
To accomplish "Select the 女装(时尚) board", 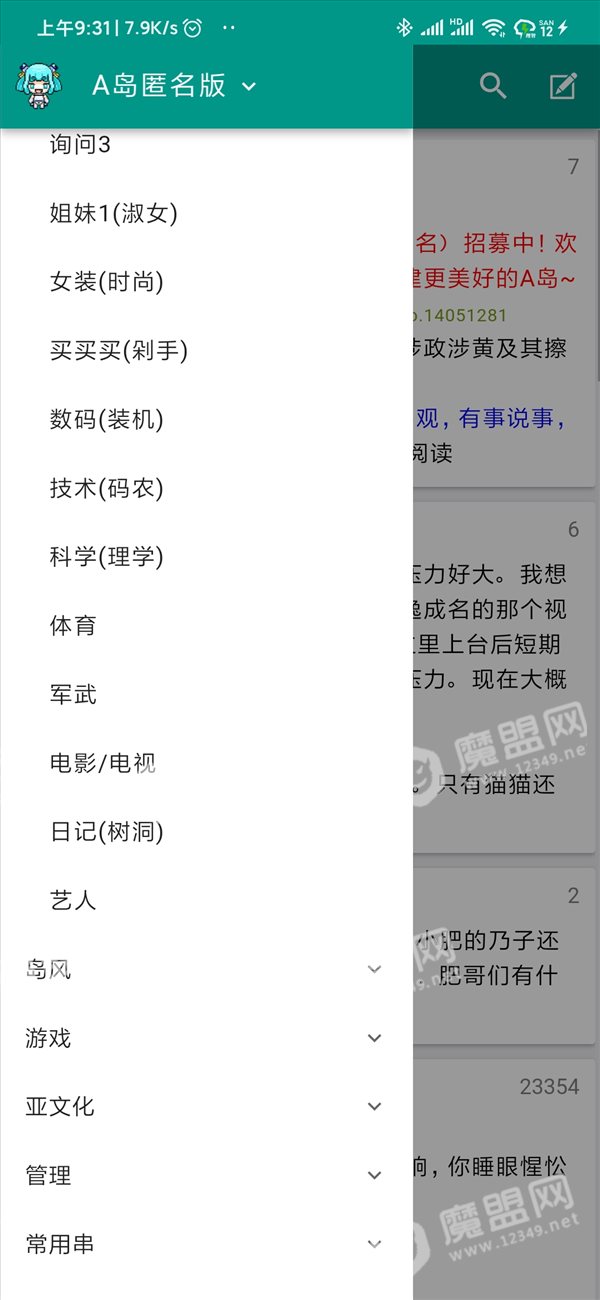I will [x=206, y=282].
